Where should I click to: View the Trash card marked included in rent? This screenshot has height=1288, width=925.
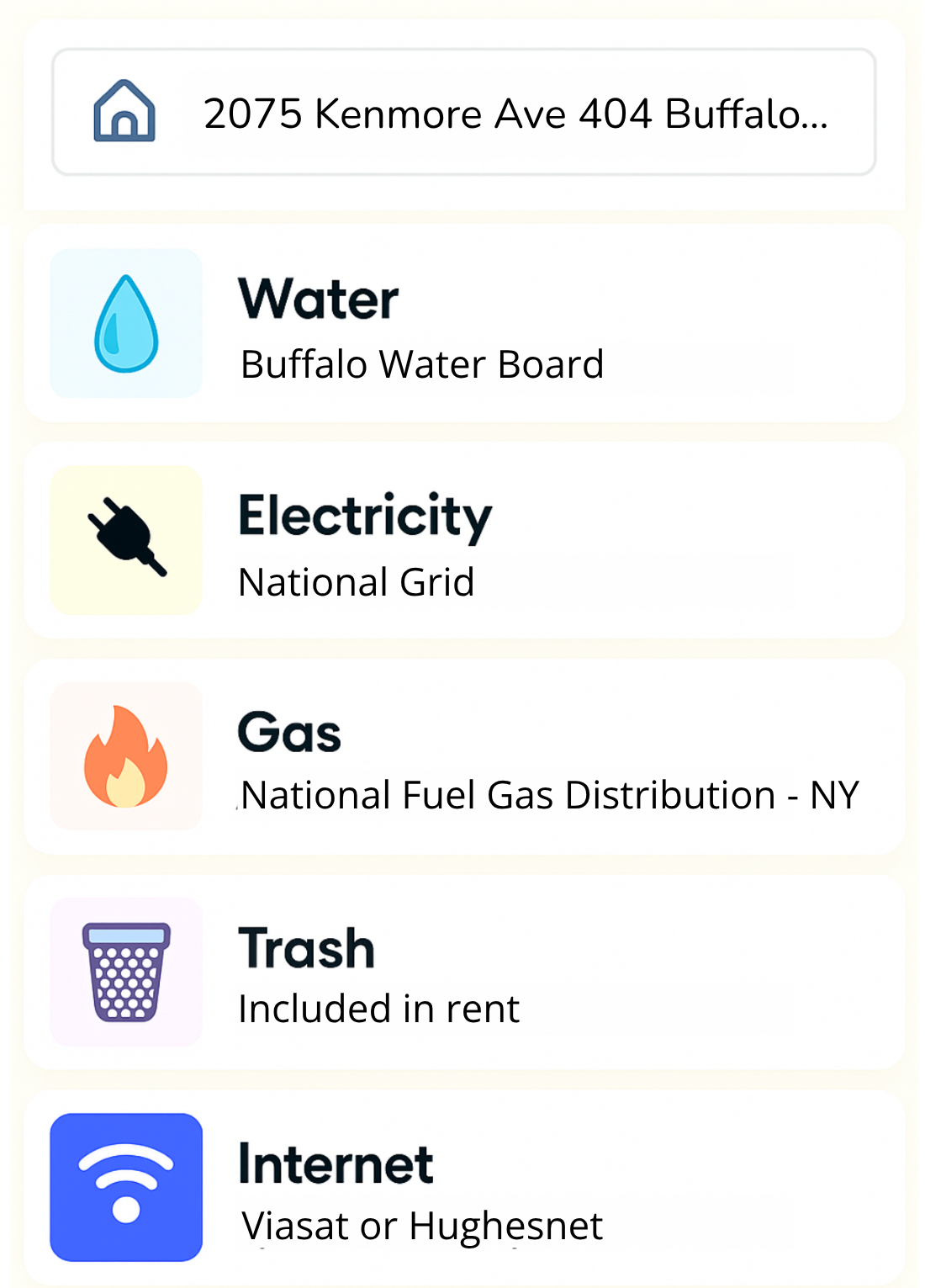click(464, 973)
